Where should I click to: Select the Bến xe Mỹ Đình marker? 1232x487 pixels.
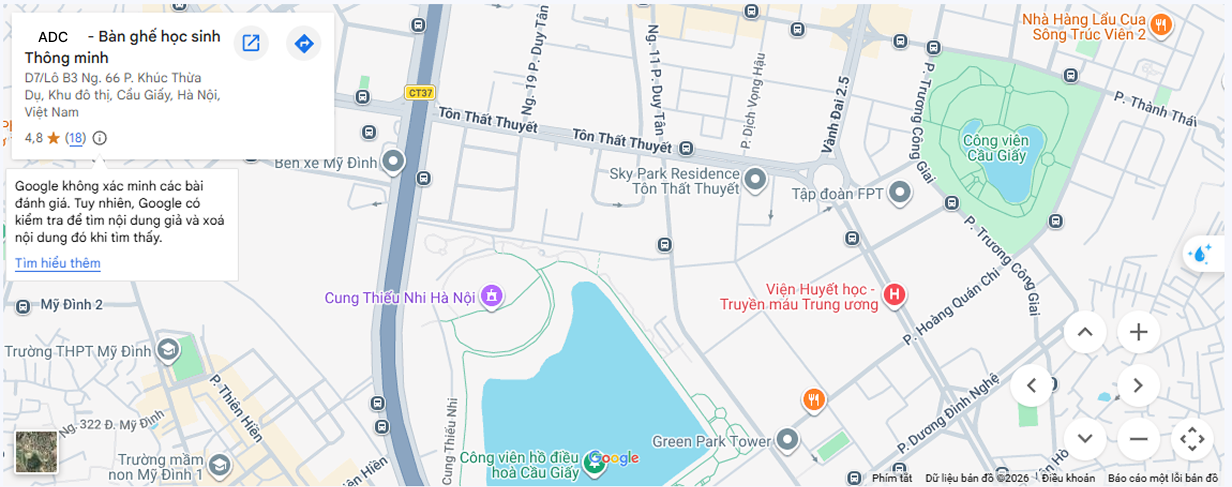[x=394, y=160]
